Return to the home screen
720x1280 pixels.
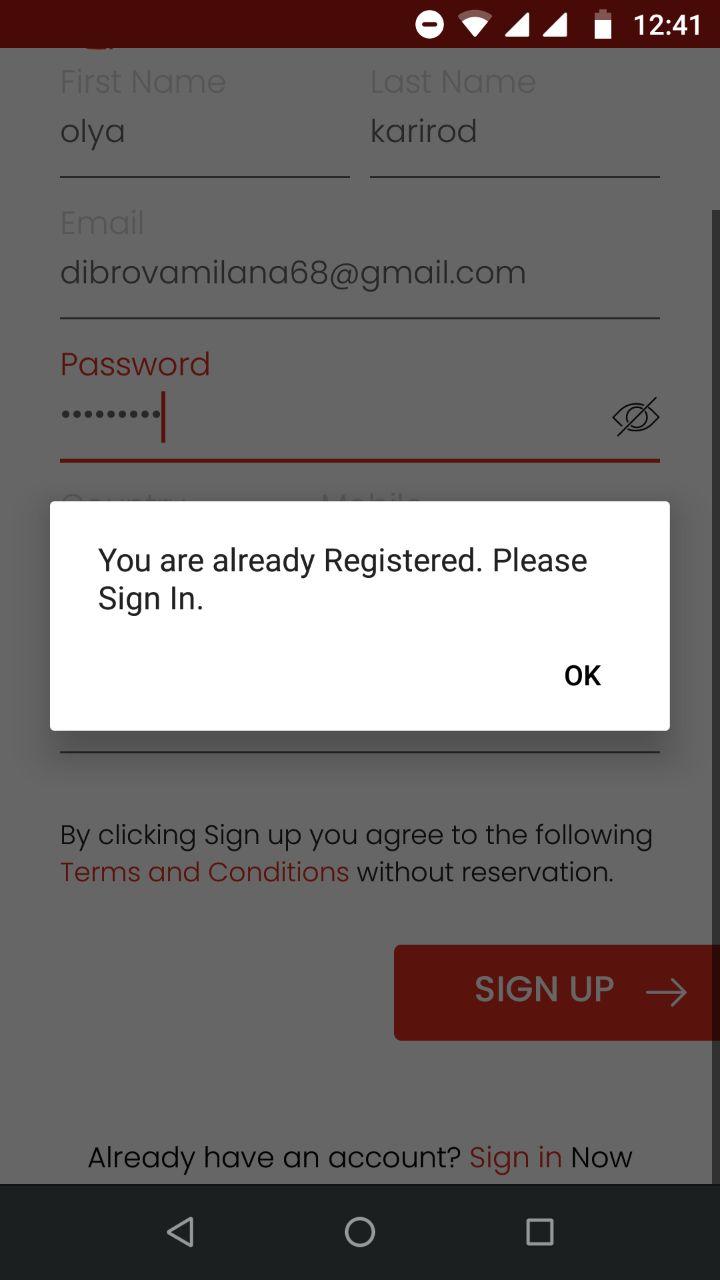[360, 1232]
